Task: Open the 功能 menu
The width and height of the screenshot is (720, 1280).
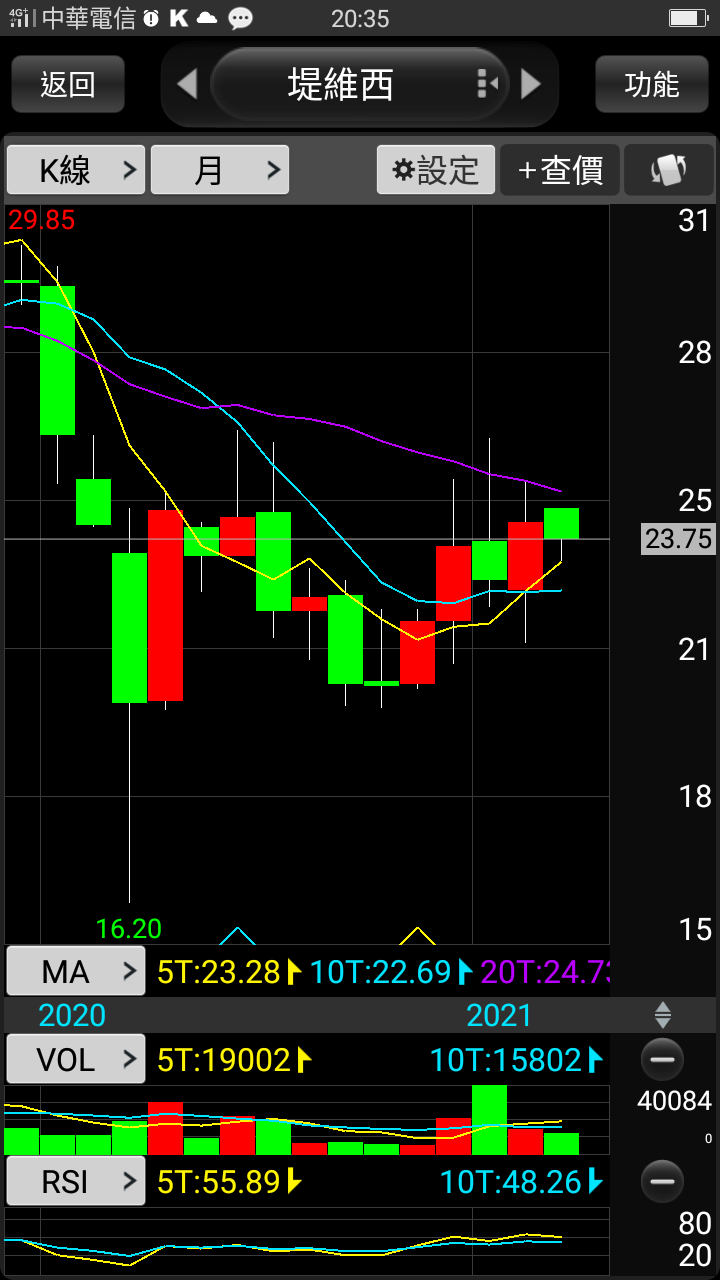Action: (x=651, y=84)
